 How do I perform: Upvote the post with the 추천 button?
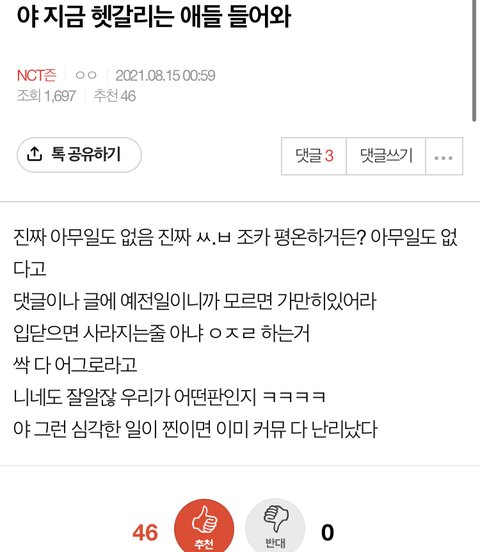click(204, 526)
